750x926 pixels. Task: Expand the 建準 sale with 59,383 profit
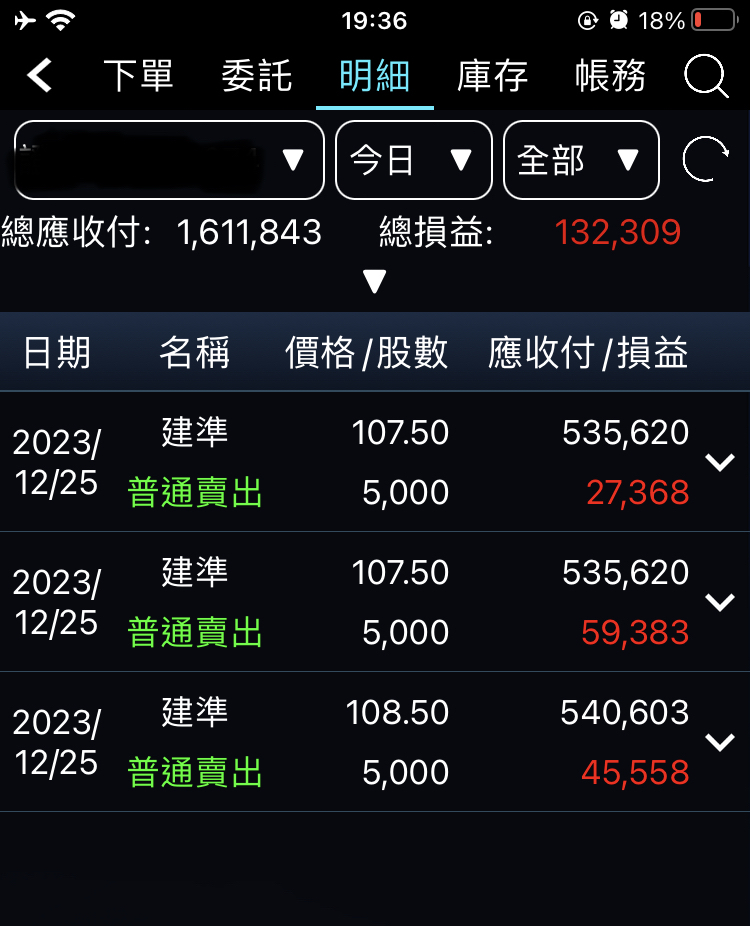tap(719, 602)
